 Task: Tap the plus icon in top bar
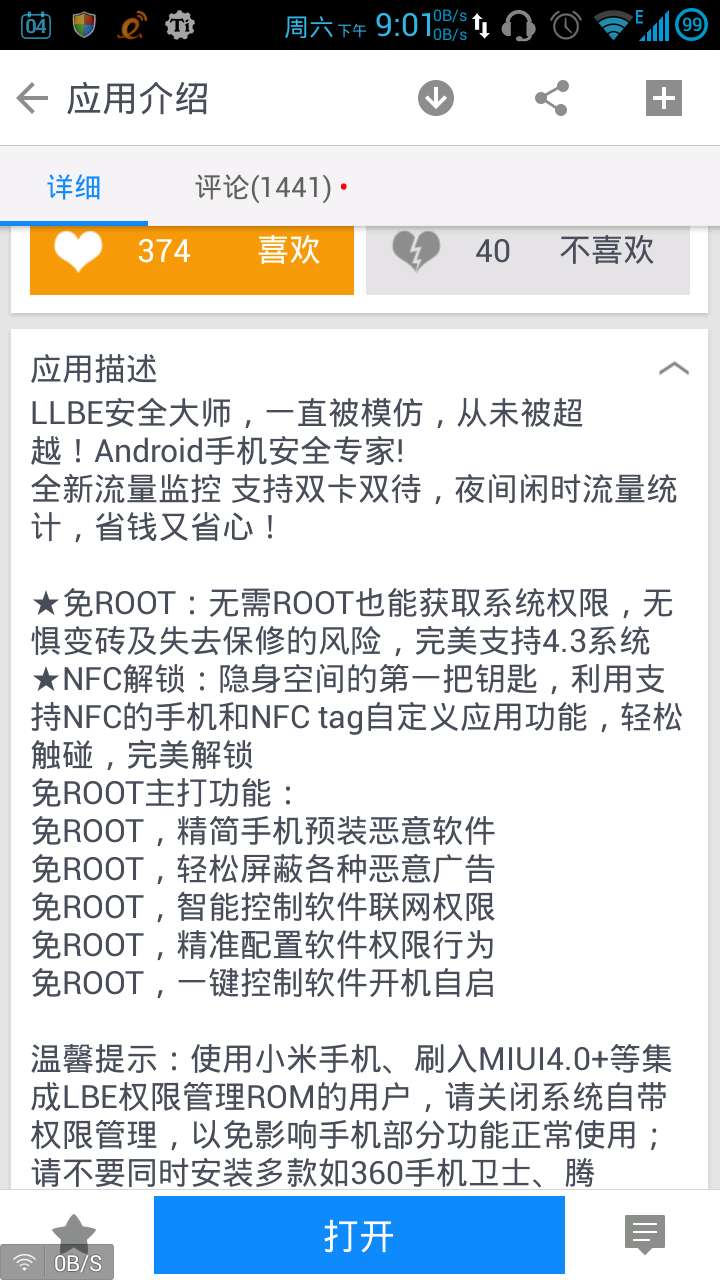(x=664, y=98)
